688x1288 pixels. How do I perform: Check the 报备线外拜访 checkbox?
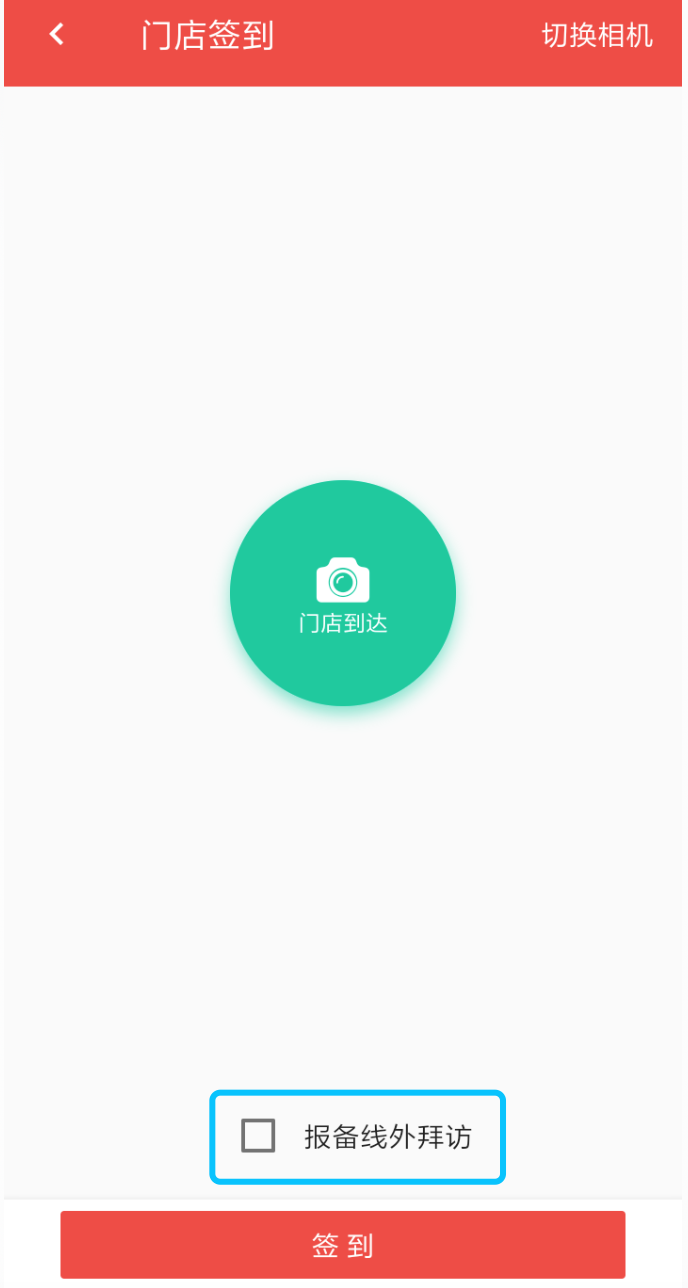[259, 1136]
